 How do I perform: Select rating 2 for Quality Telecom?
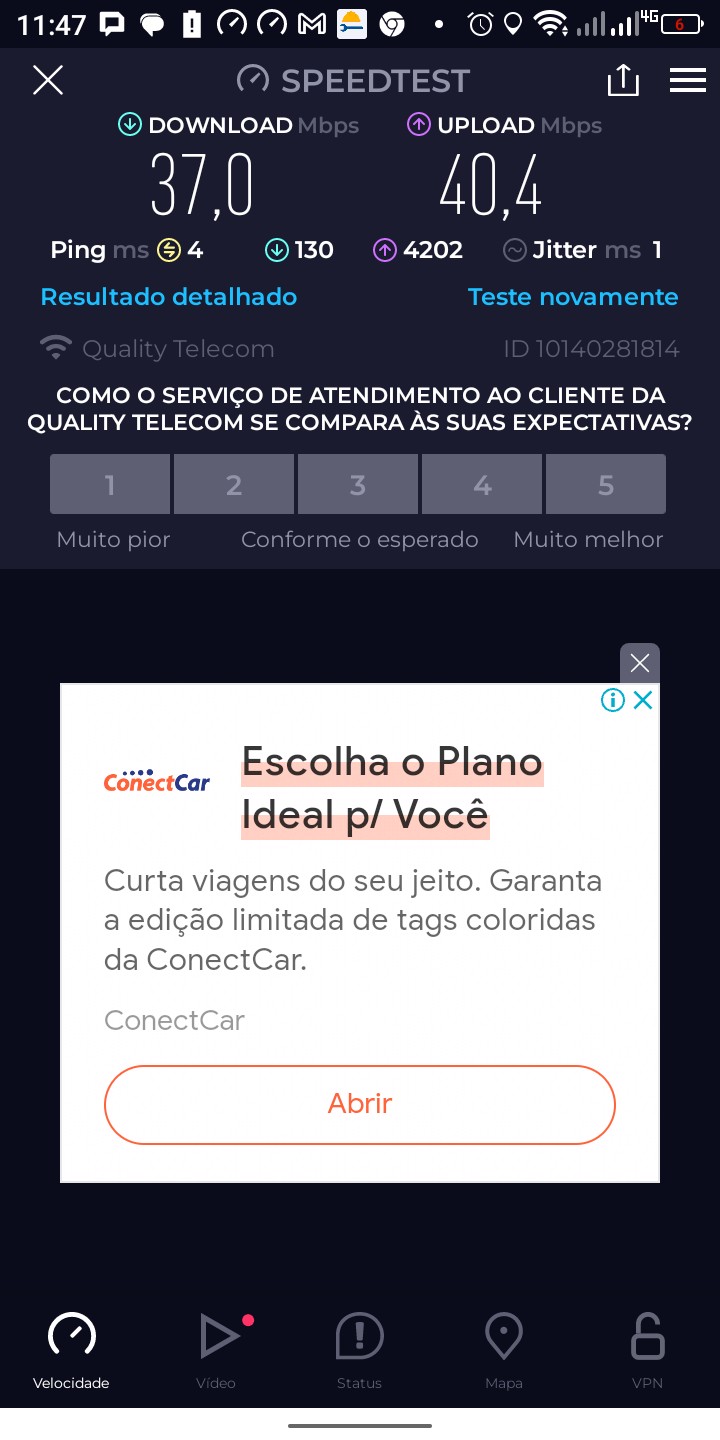coord(234,485)
